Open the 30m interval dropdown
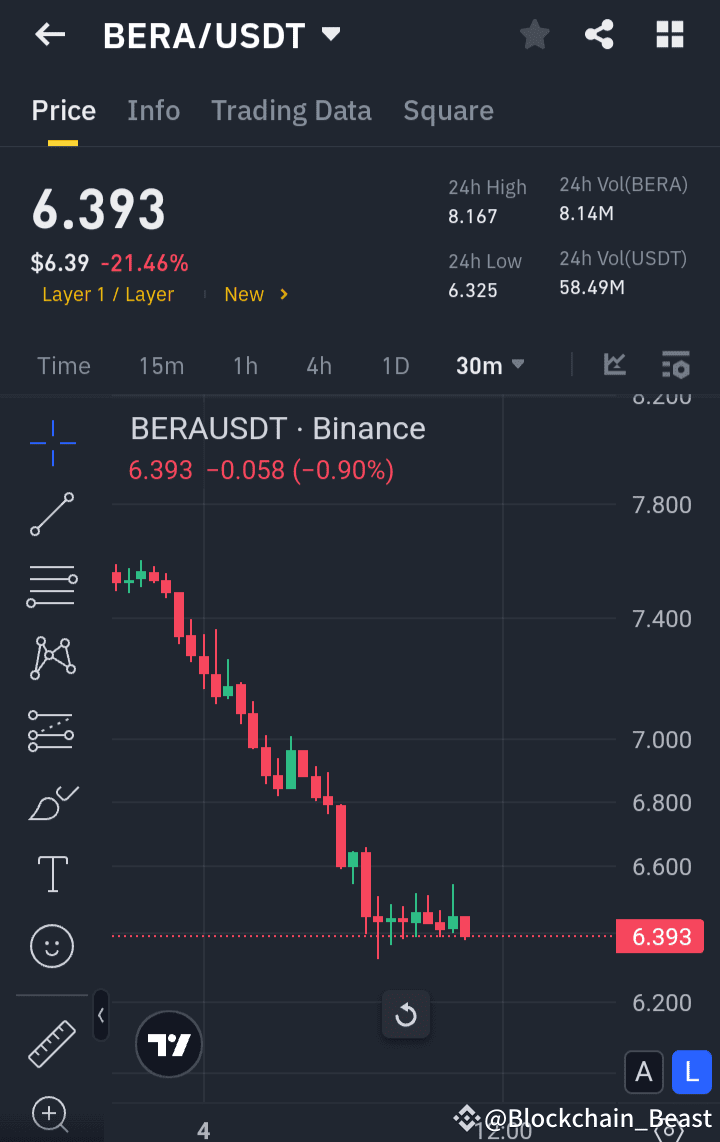 [489, 366]
